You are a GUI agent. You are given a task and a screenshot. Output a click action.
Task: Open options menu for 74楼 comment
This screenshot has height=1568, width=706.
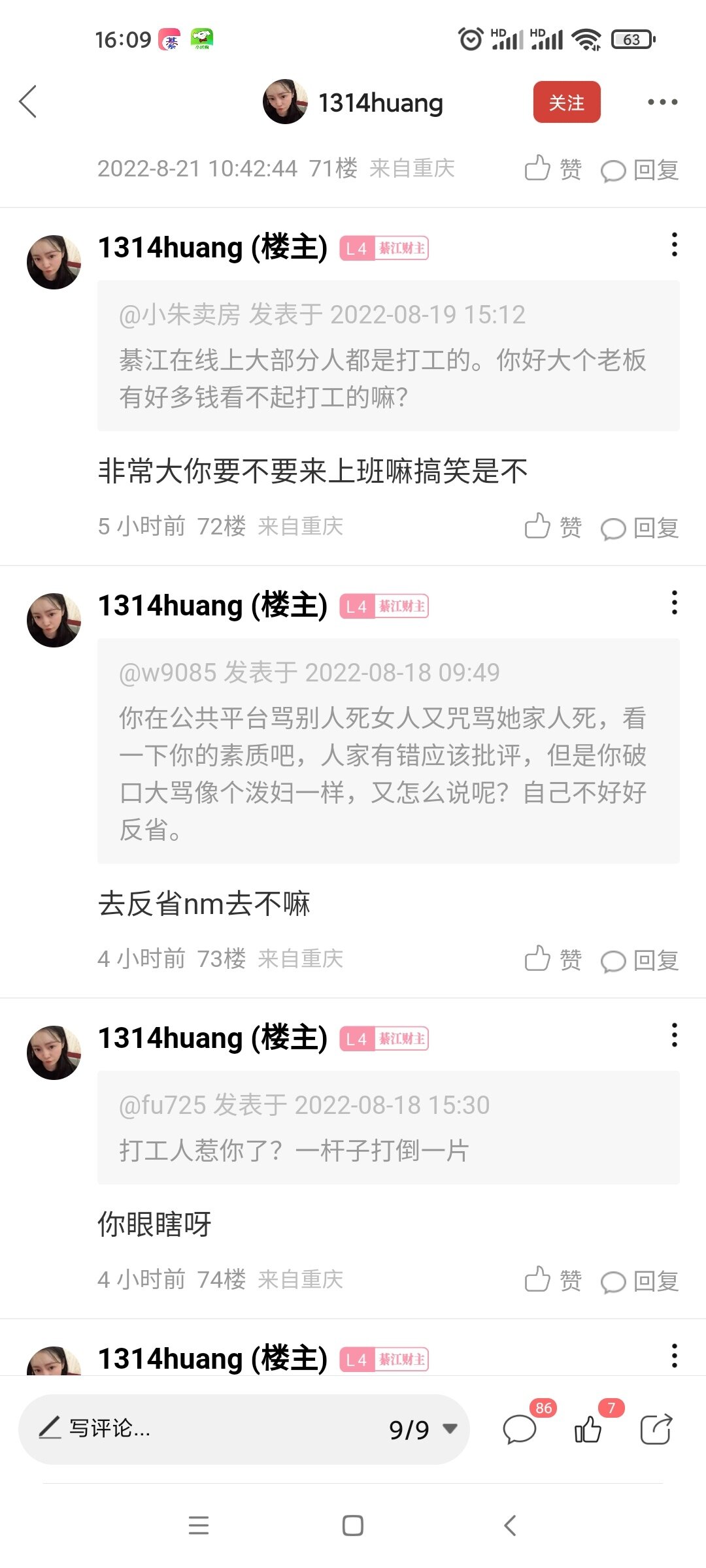674,1036
